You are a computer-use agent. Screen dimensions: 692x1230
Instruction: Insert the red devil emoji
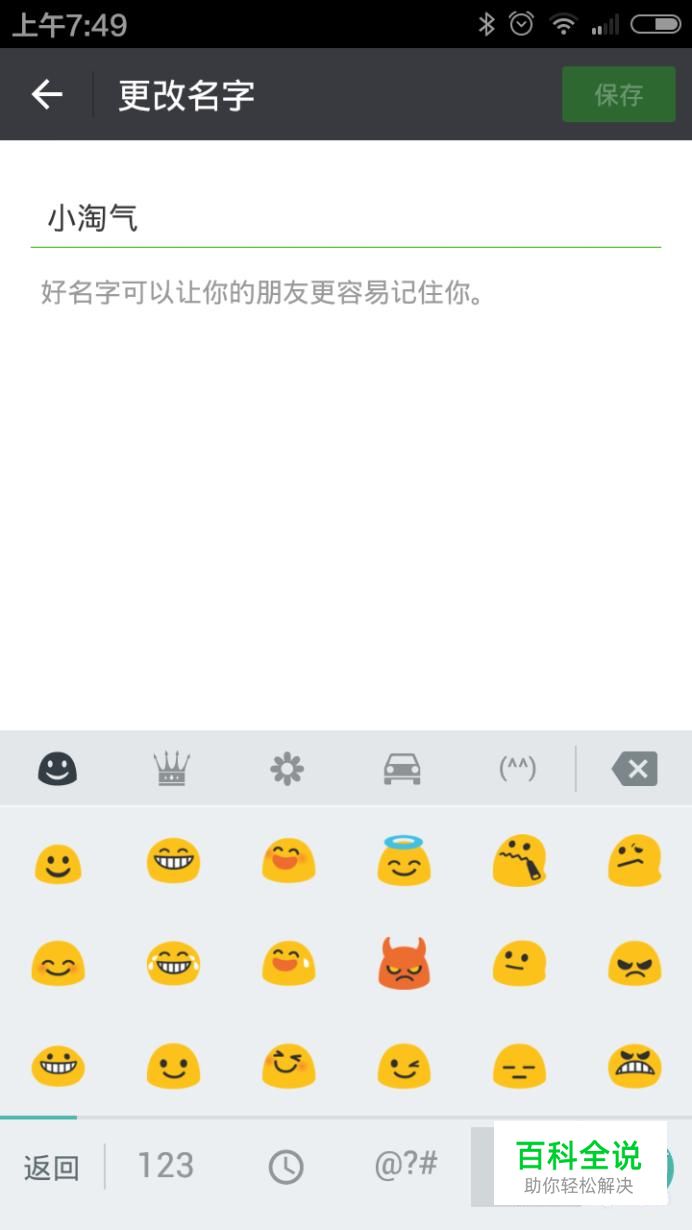(x=403, y=963)
